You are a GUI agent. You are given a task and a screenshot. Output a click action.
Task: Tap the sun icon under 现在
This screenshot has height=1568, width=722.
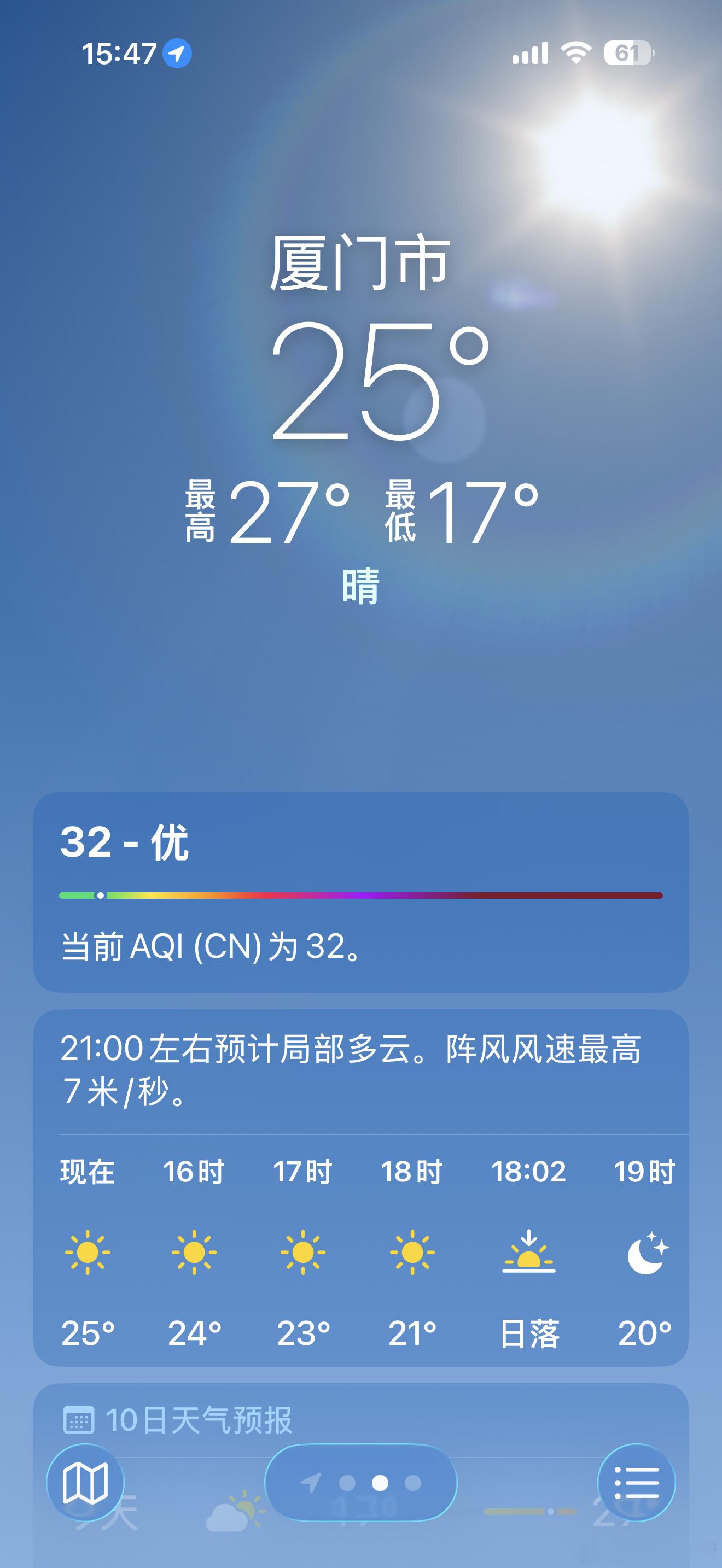pyautogui.click(x=89, y=1252)
